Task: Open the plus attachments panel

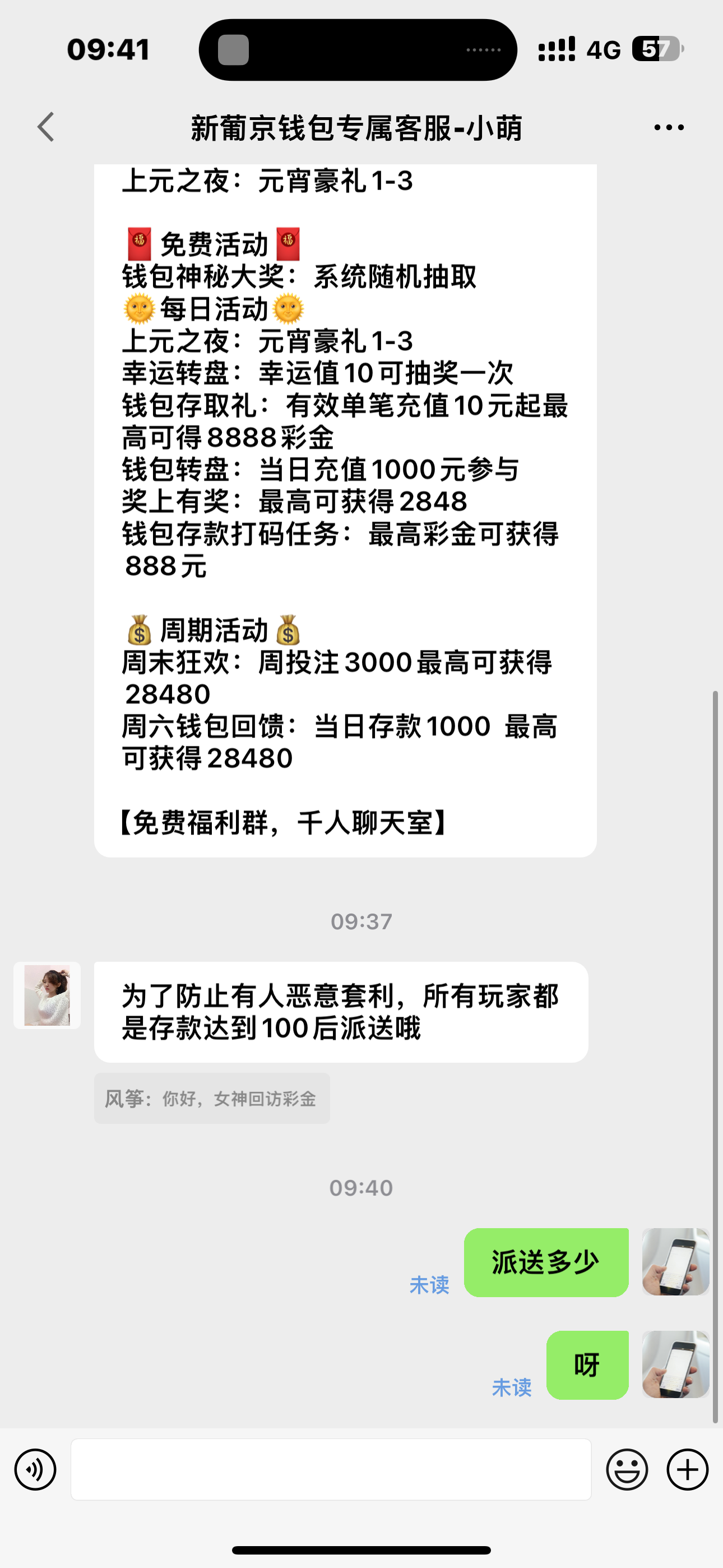Action: (687, 1470)
